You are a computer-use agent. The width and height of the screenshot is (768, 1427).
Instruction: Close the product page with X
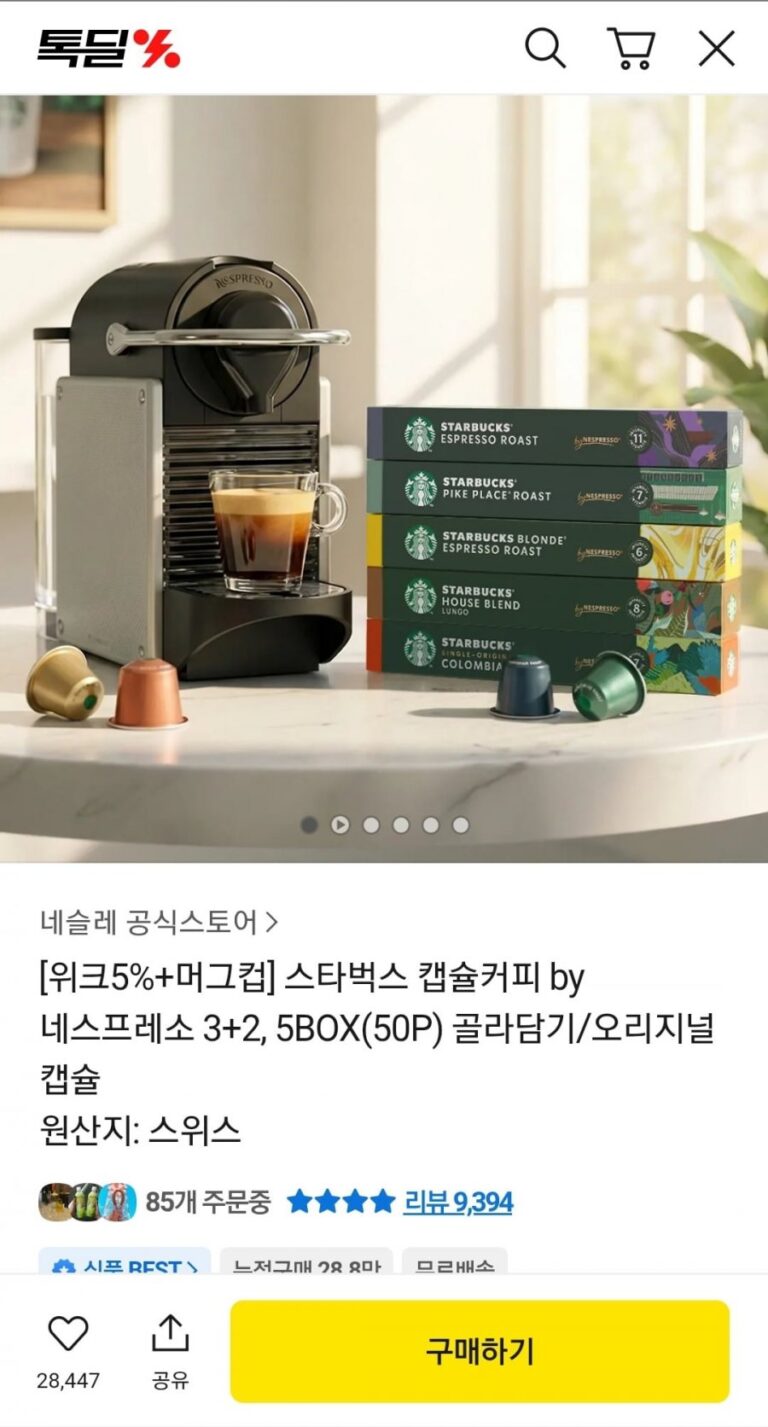point(716,48)
